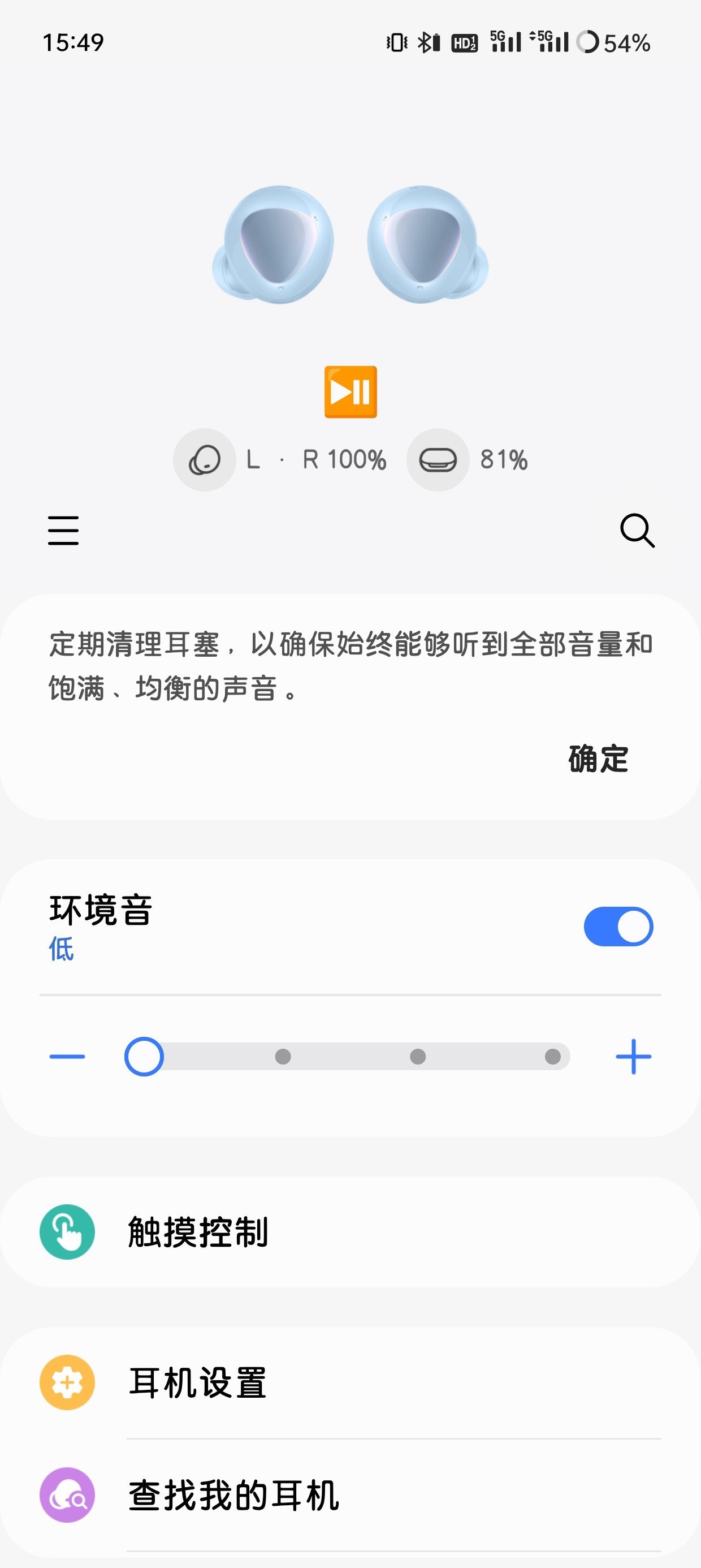Turn off the 环境音 switch

(x=618, y=927)
